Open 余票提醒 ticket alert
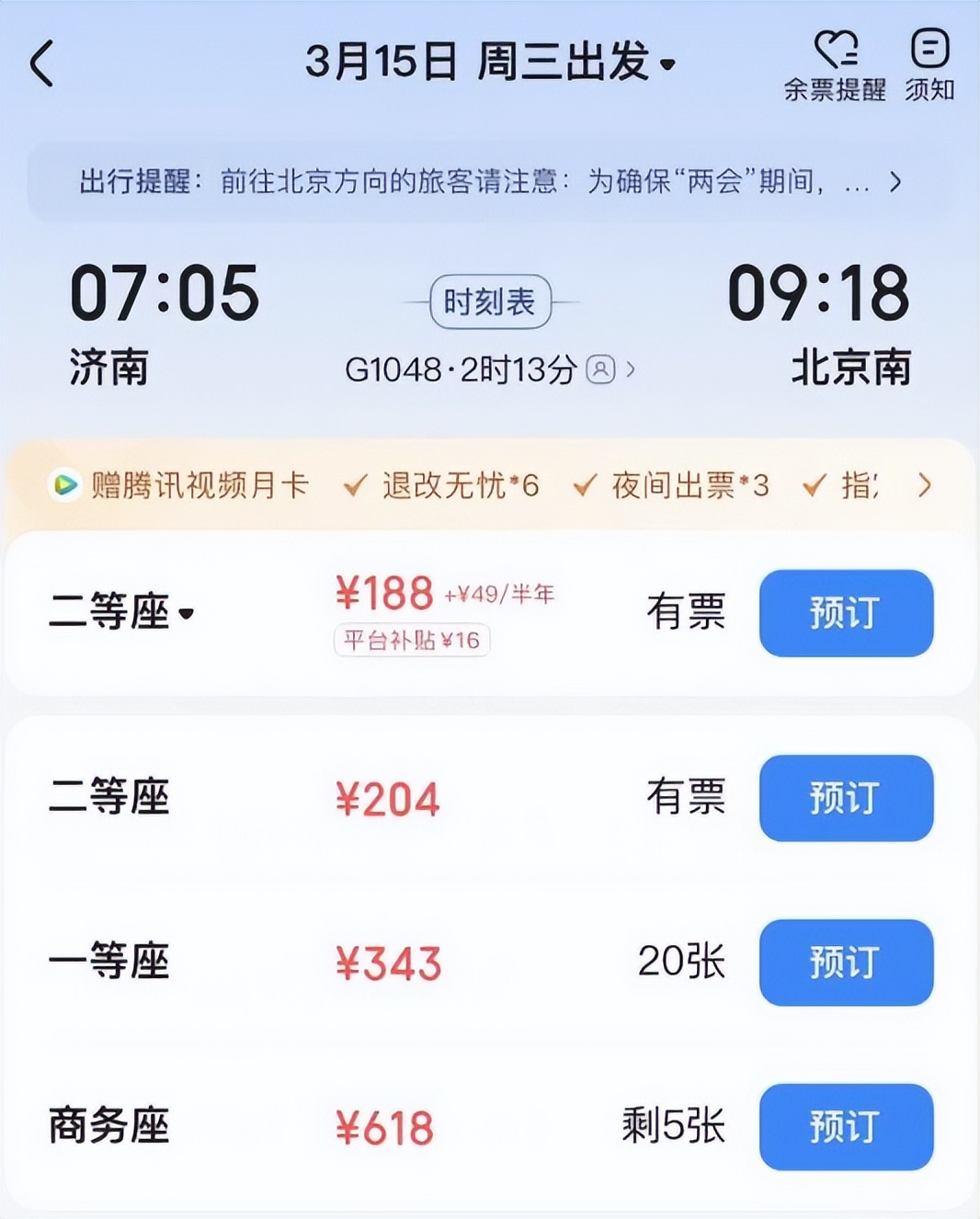Image resolution: width=980 pixels, height=1219 pixels. tap(835, 64)
